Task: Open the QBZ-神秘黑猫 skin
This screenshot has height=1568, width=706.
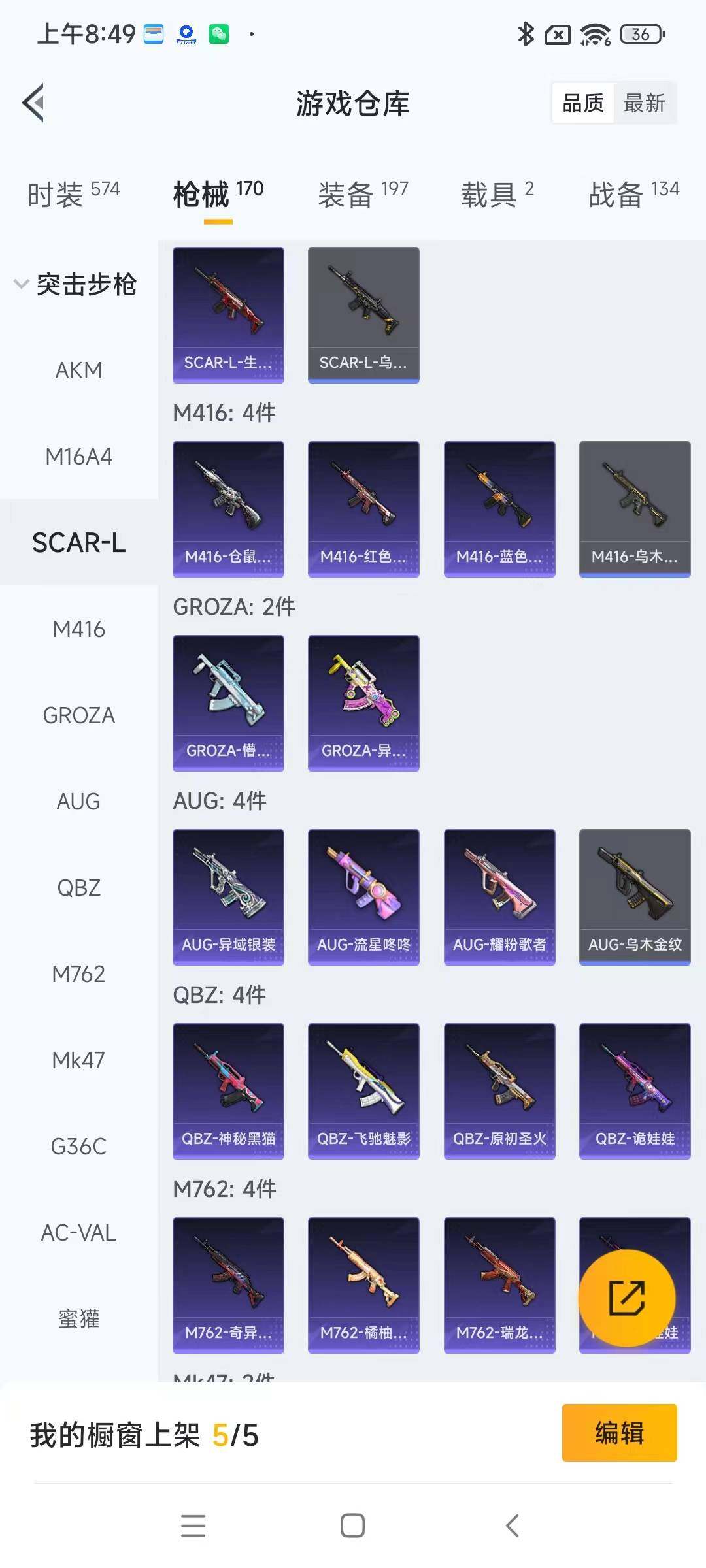Action: click(x=228, y=1090)
